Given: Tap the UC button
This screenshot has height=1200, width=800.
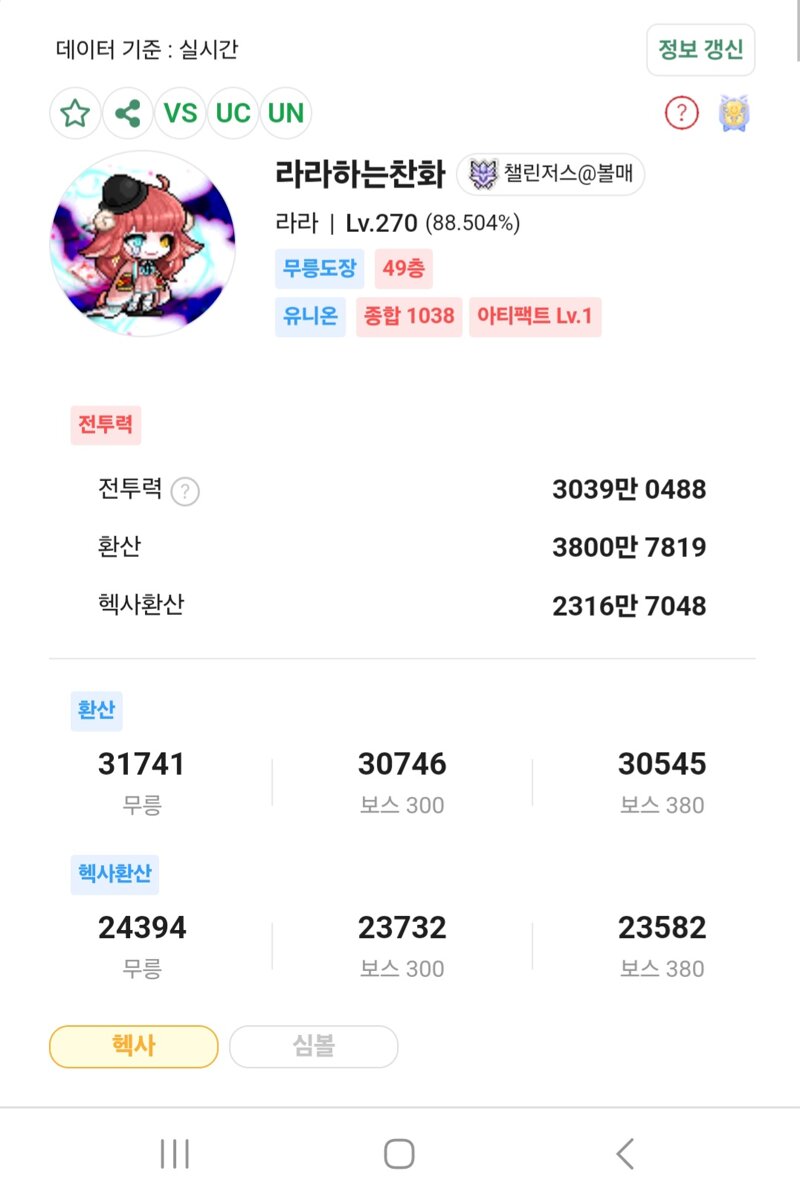Looking at the screenshot, I should 233,113.
